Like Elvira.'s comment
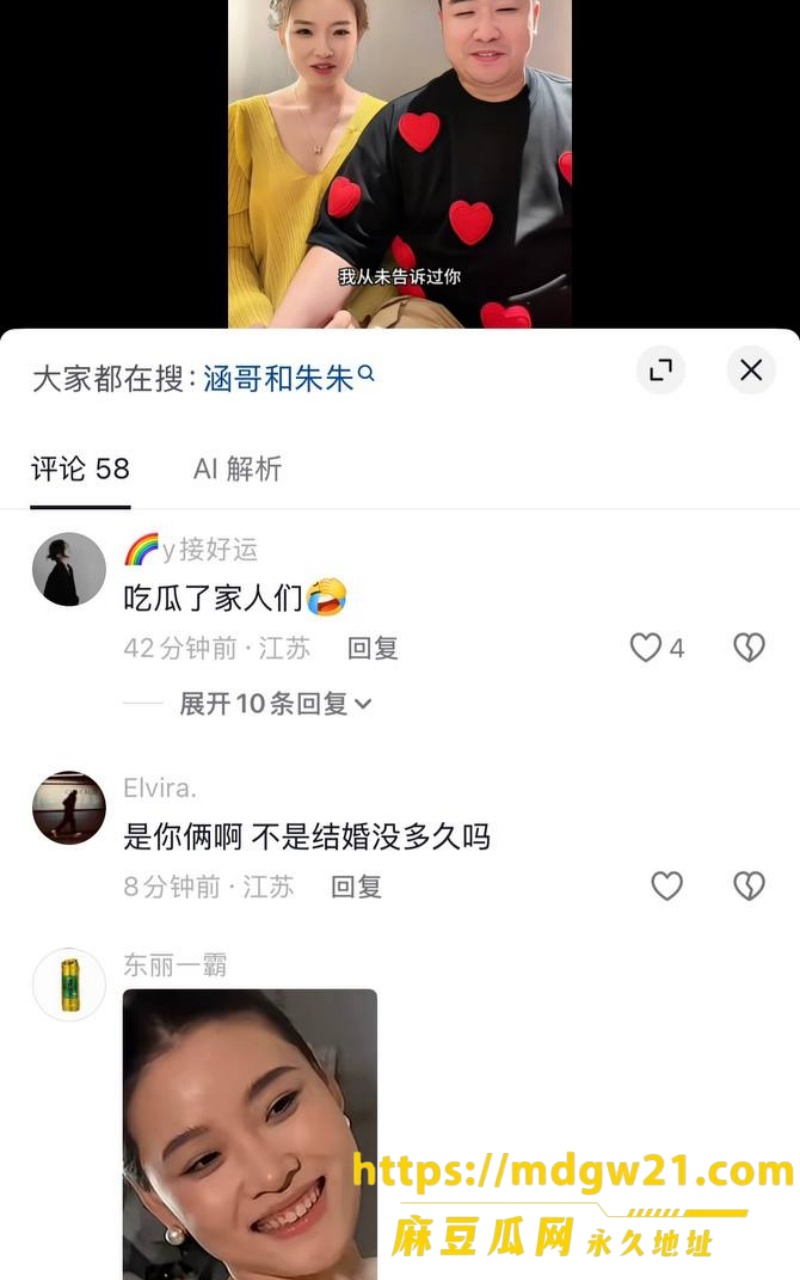The height and width of the screenshot is (1280, 800). (x=667, y=886)
